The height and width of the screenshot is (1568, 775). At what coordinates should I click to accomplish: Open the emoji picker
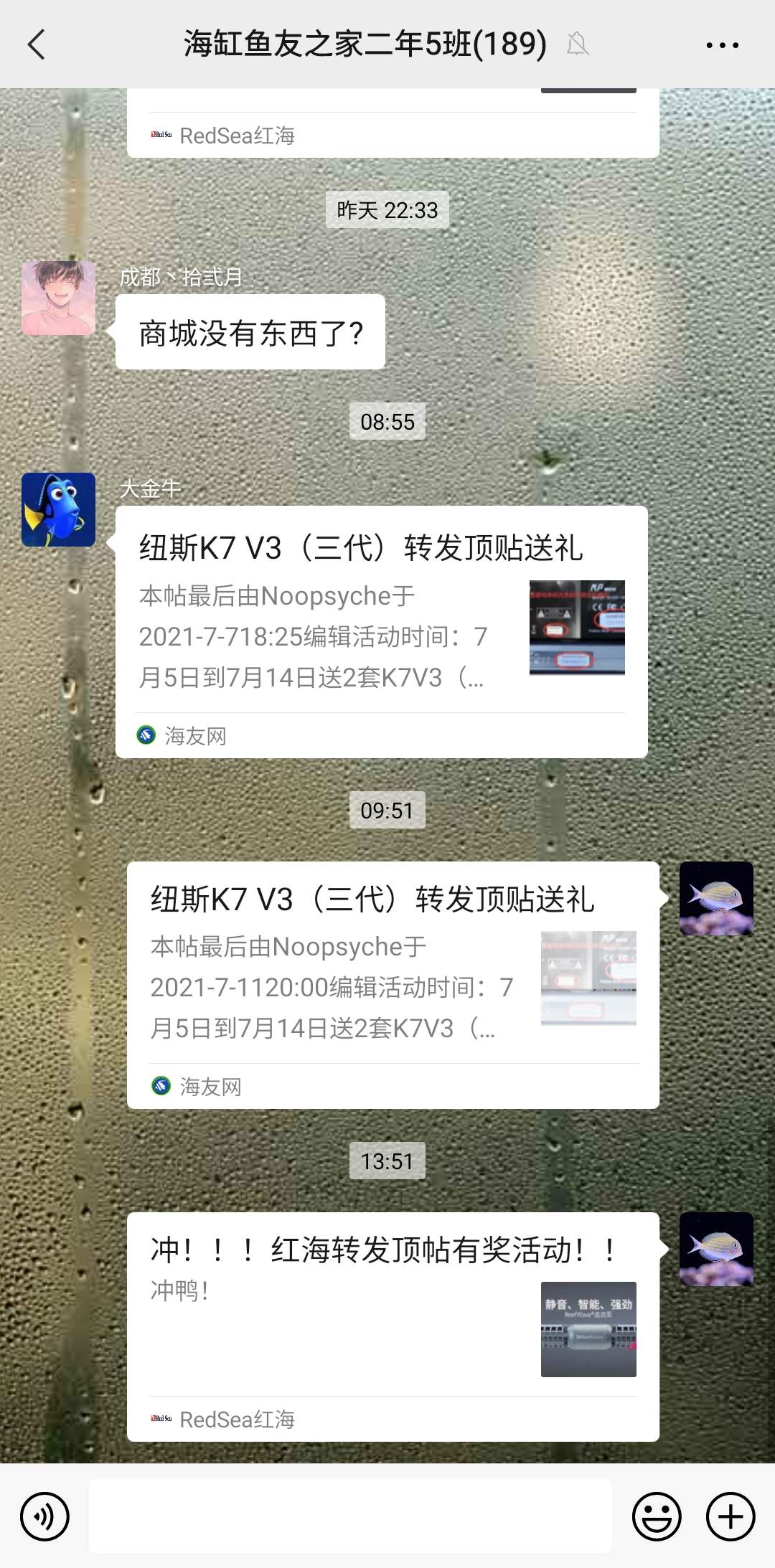coord(656,1516)
